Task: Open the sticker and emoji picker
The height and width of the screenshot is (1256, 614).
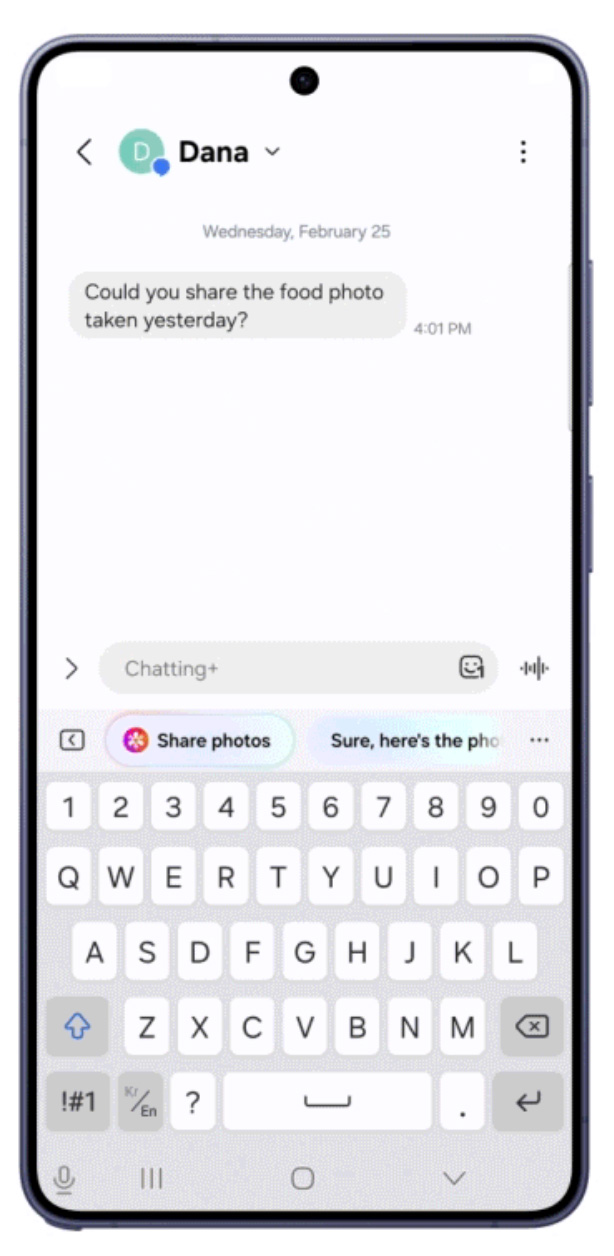Action: [471, 668]
